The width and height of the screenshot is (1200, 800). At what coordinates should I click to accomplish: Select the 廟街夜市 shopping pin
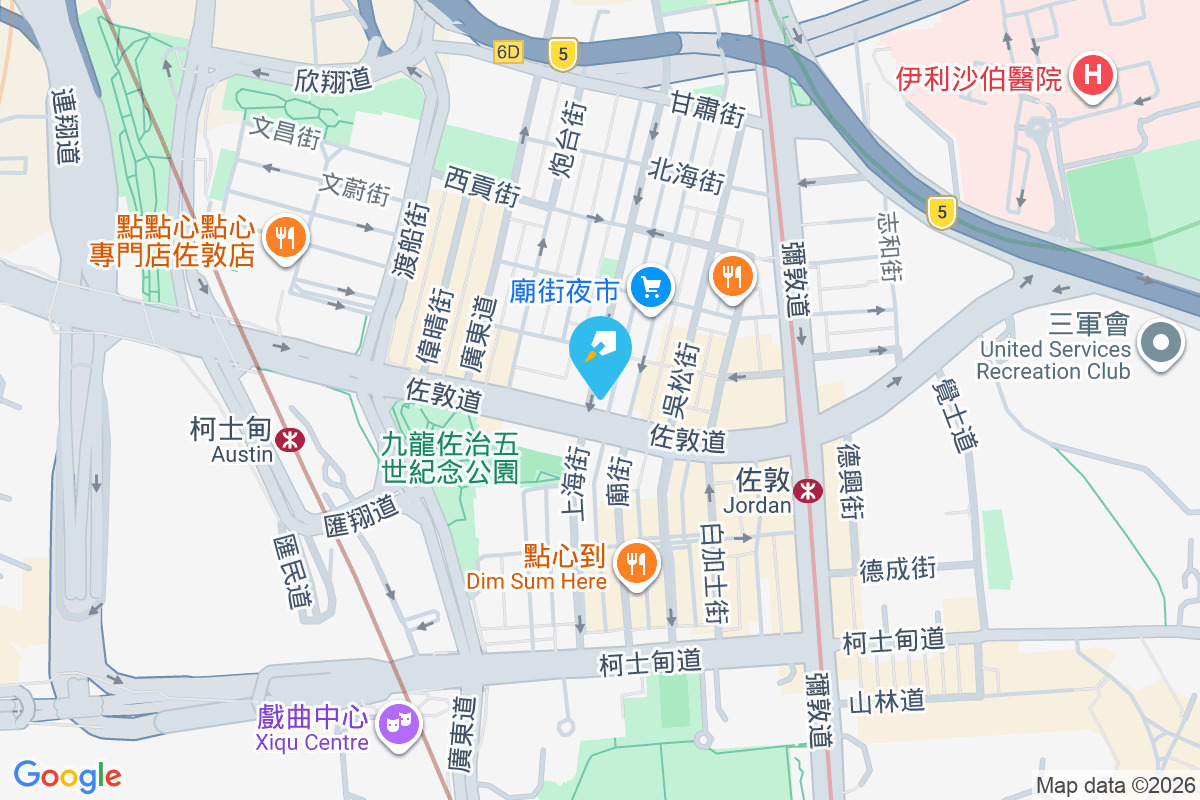click(x=652, y=289)
